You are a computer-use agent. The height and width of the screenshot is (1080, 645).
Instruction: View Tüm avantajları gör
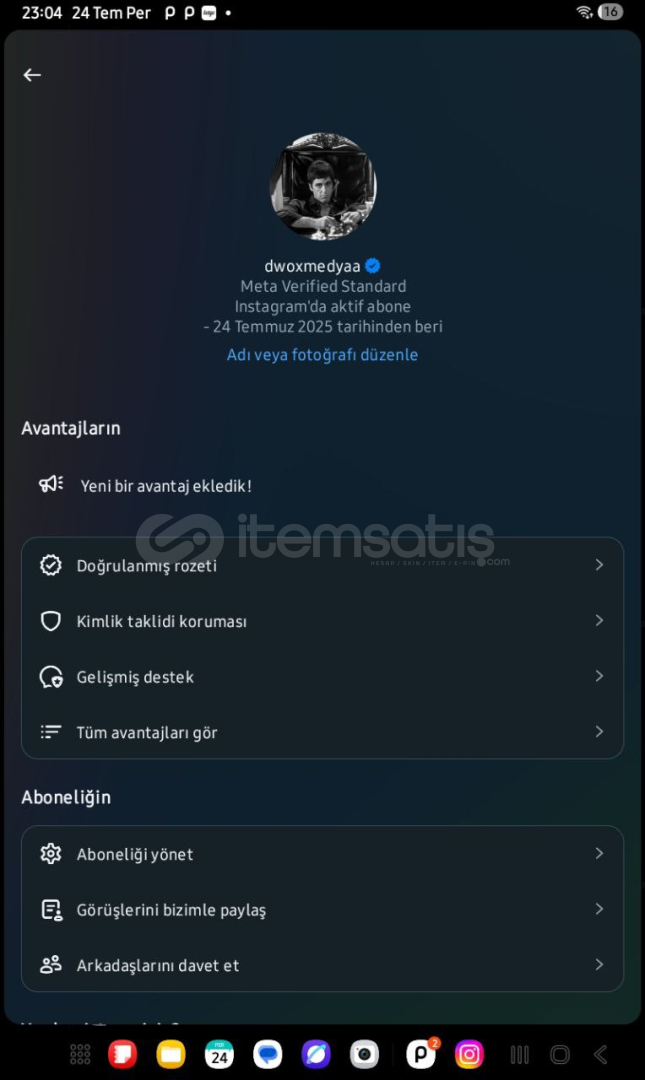point(322,732)
